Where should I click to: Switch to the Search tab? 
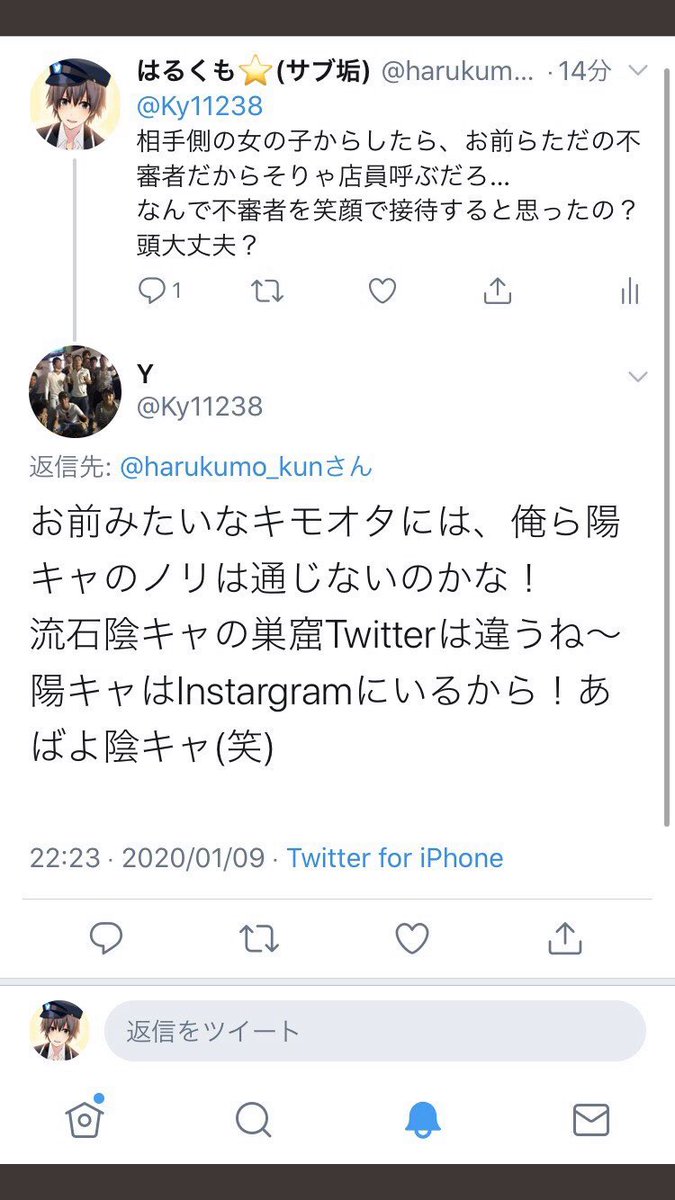(255, 1120)
